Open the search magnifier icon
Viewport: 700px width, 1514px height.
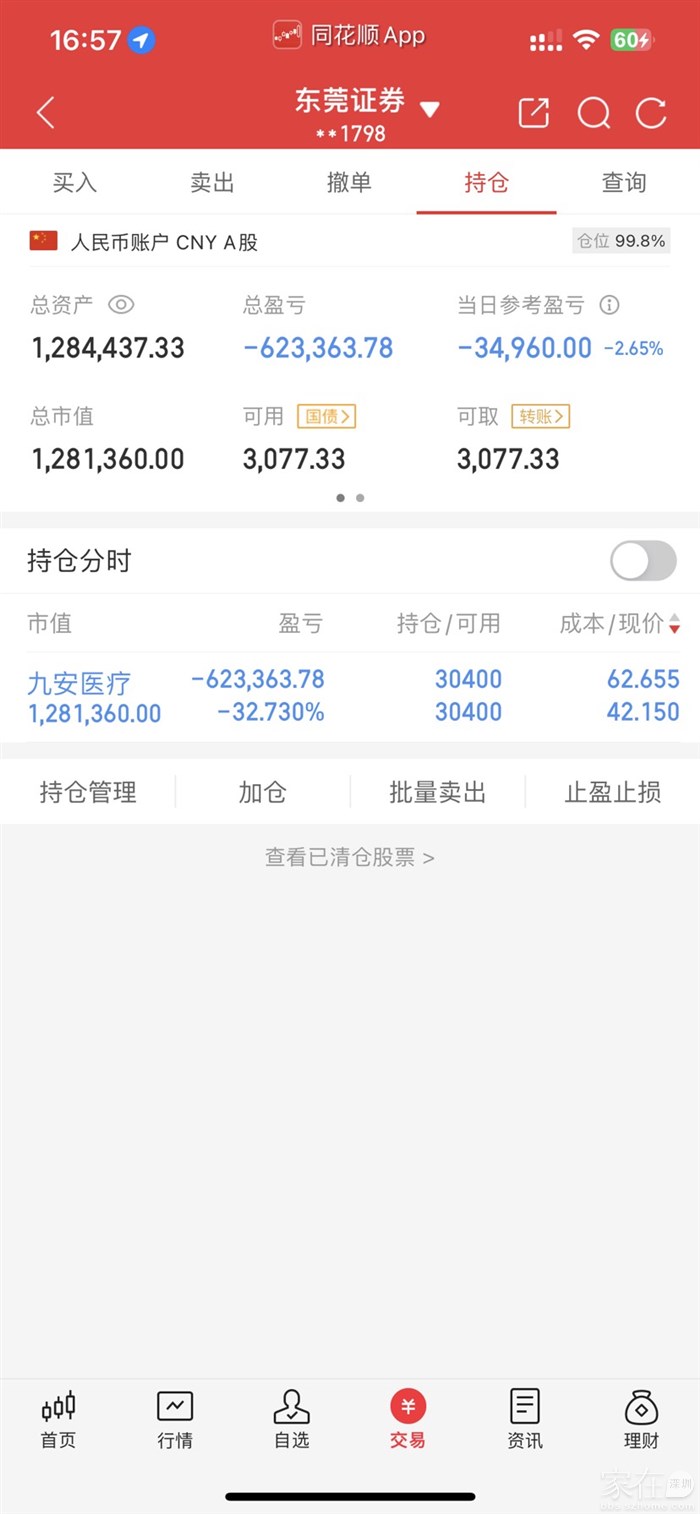click(593, 113)
